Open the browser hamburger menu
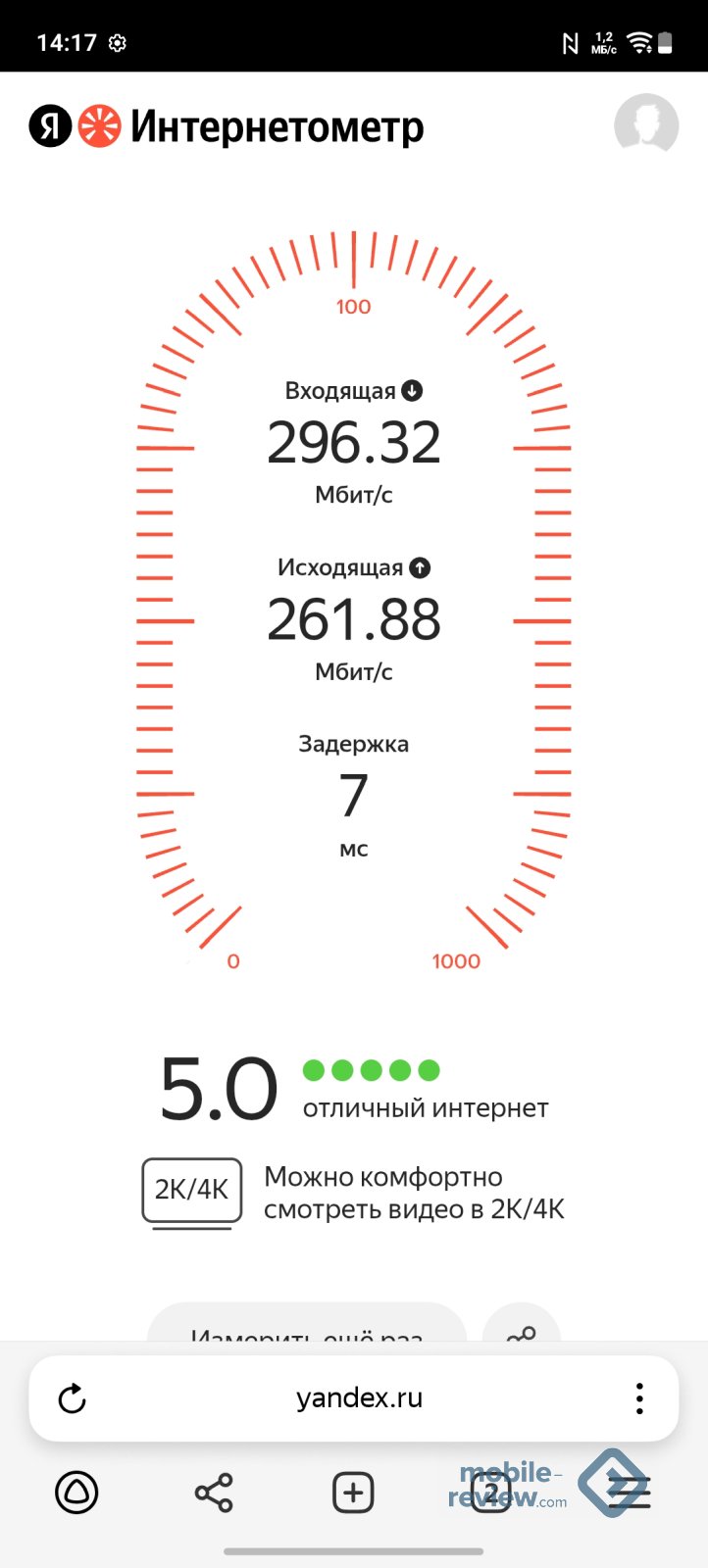Screen dimensions: 708x1568 (630, 1493)
